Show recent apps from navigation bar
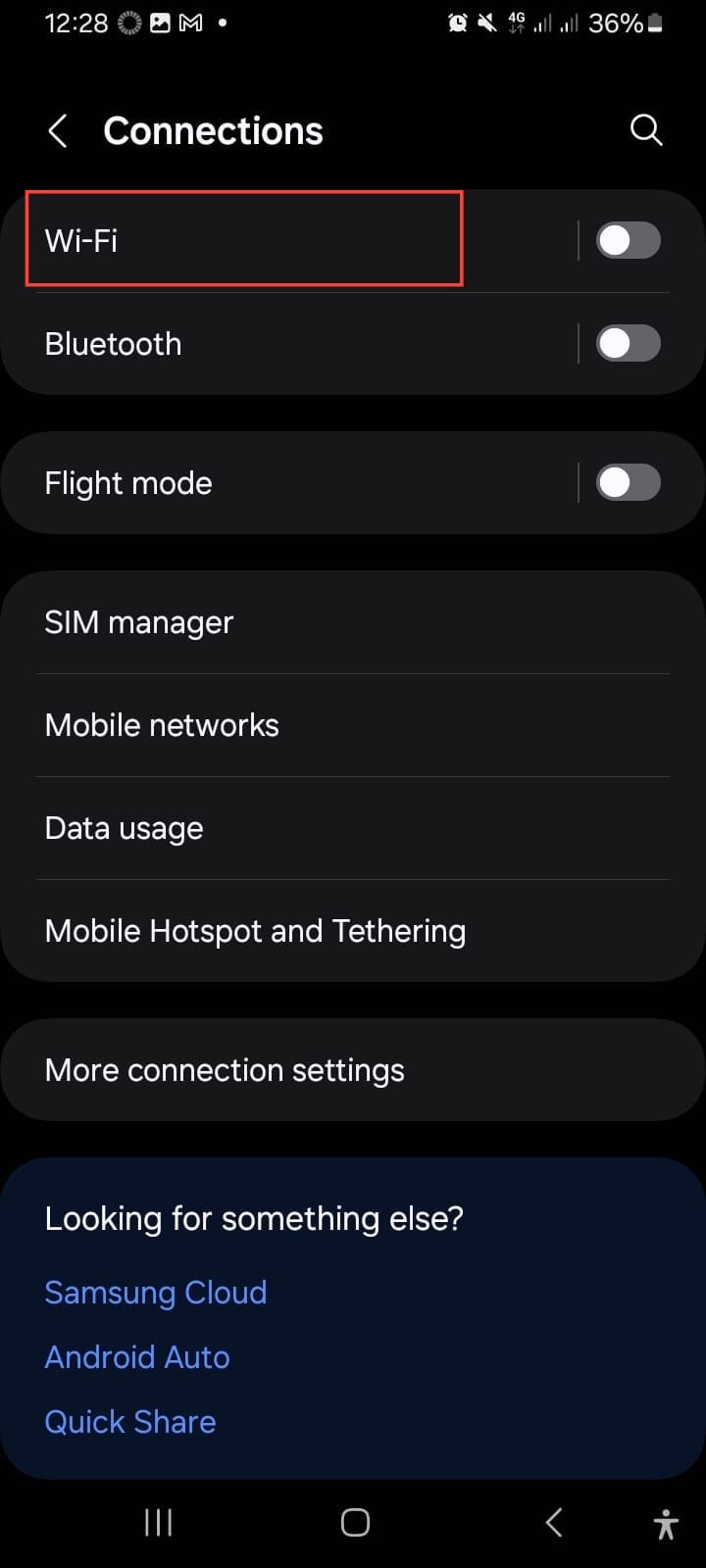This screenshot has width=706, height=1568. pos(158,1522)
